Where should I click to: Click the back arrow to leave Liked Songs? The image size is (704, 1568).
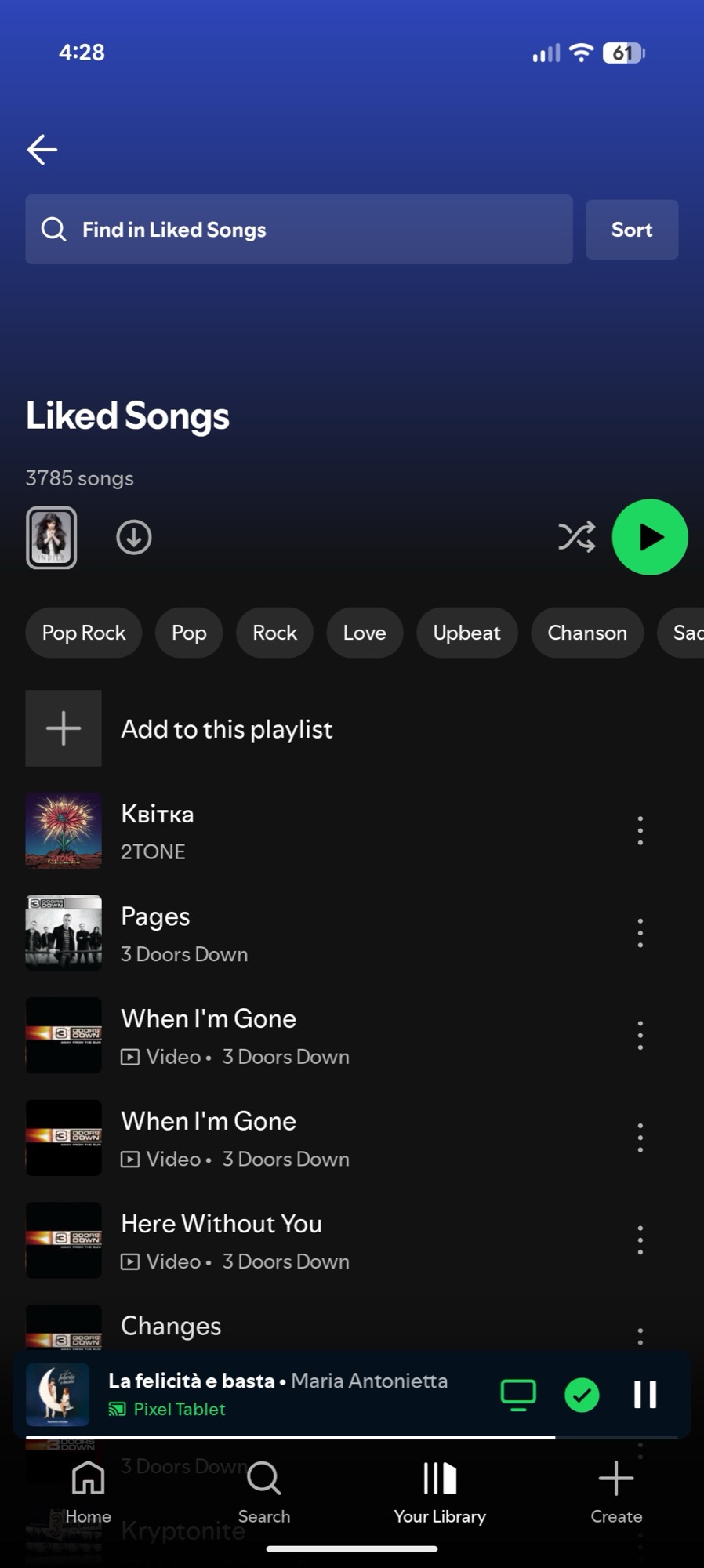click(41, 149)
